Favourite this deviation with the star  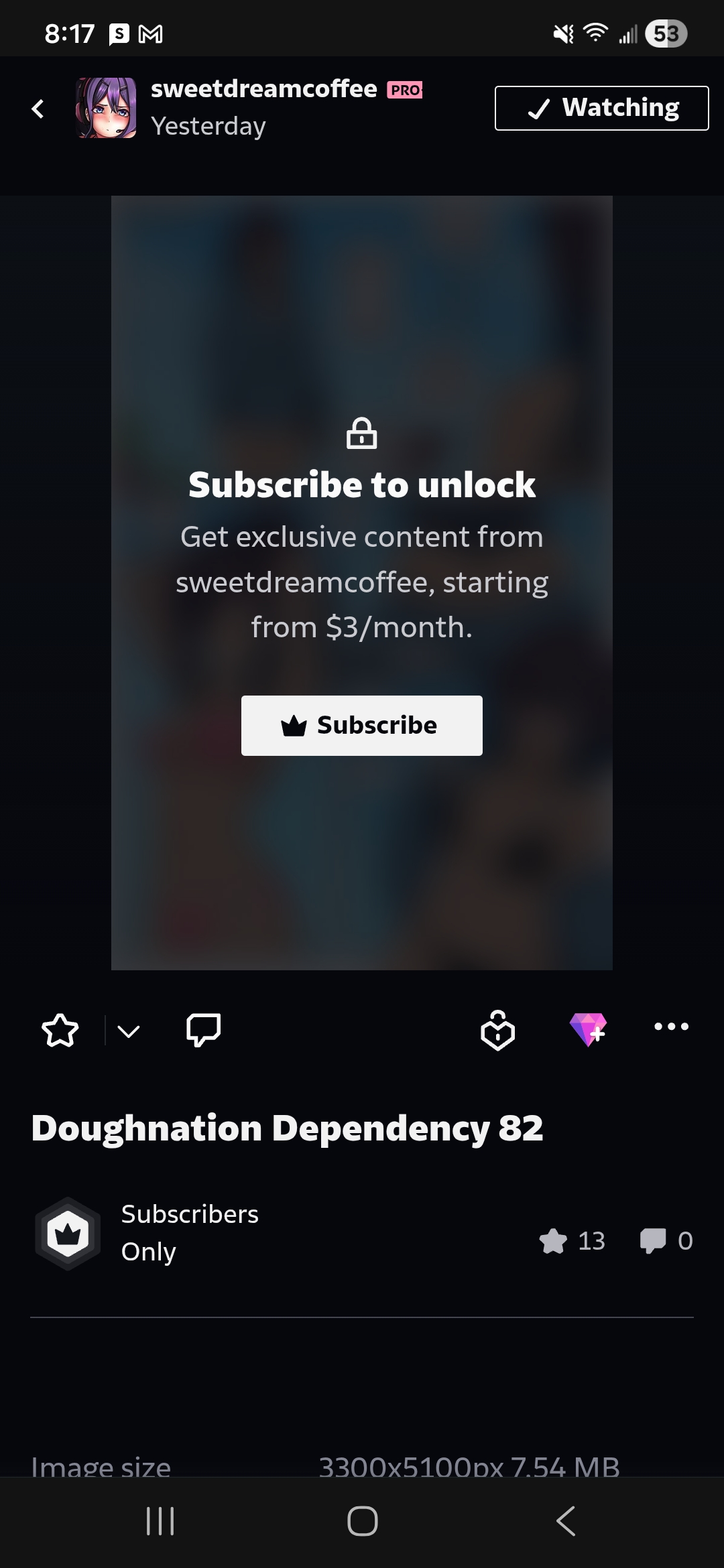tap(60, 1030)
